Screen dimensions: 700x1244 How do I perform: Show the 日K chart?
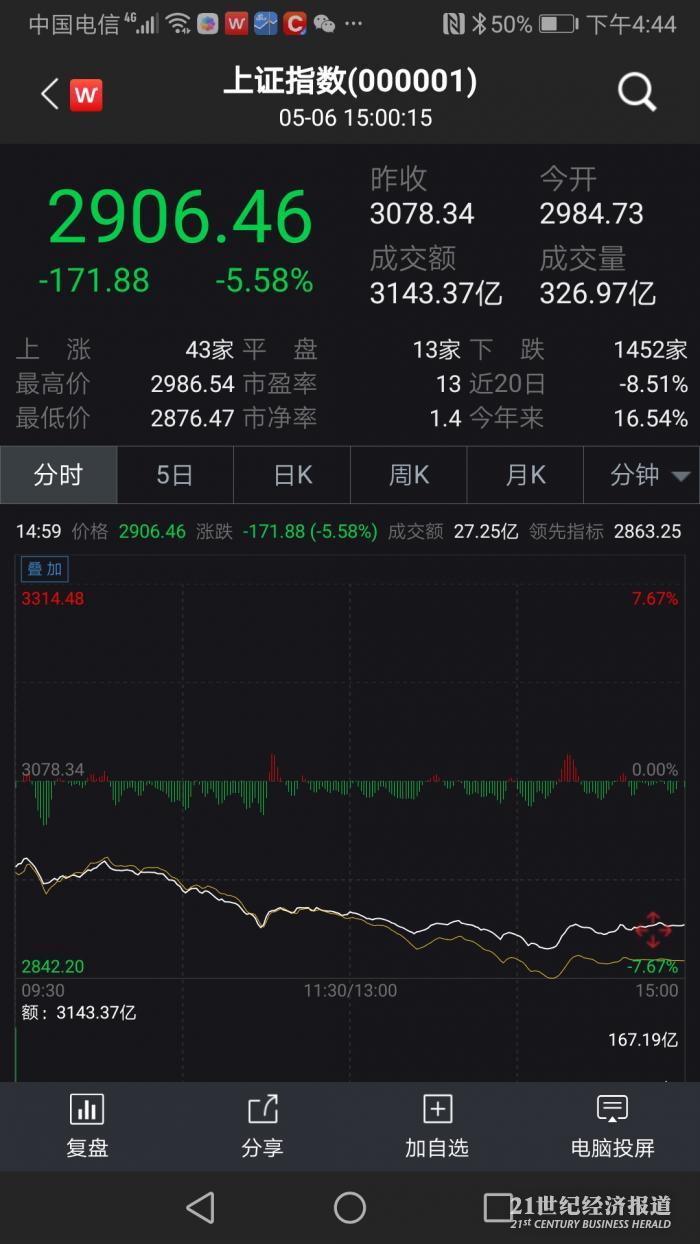click(x=292, y=475)
